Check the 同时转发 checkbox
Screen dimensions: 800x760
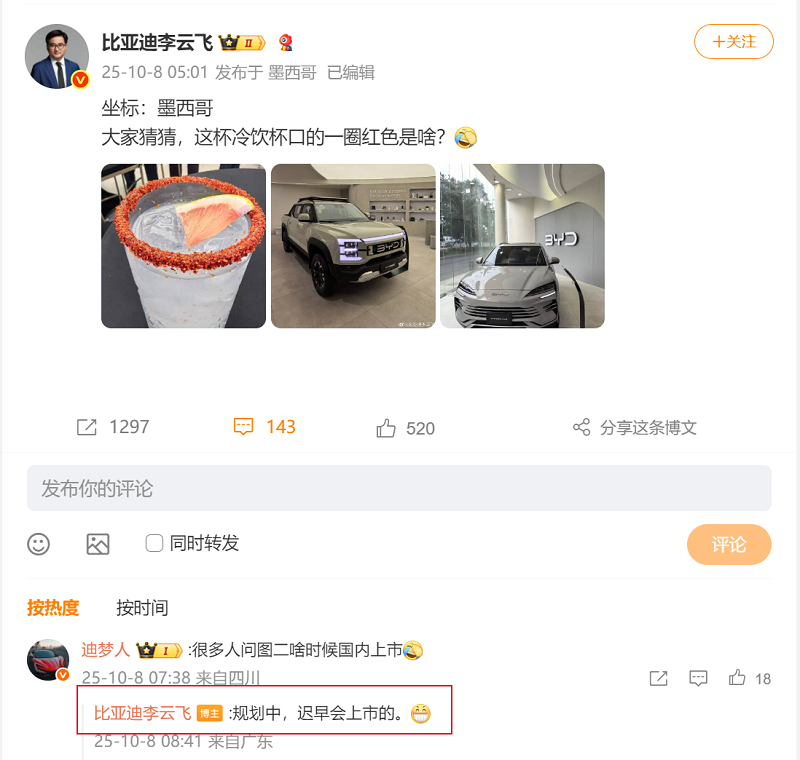(x=154, y=543)
